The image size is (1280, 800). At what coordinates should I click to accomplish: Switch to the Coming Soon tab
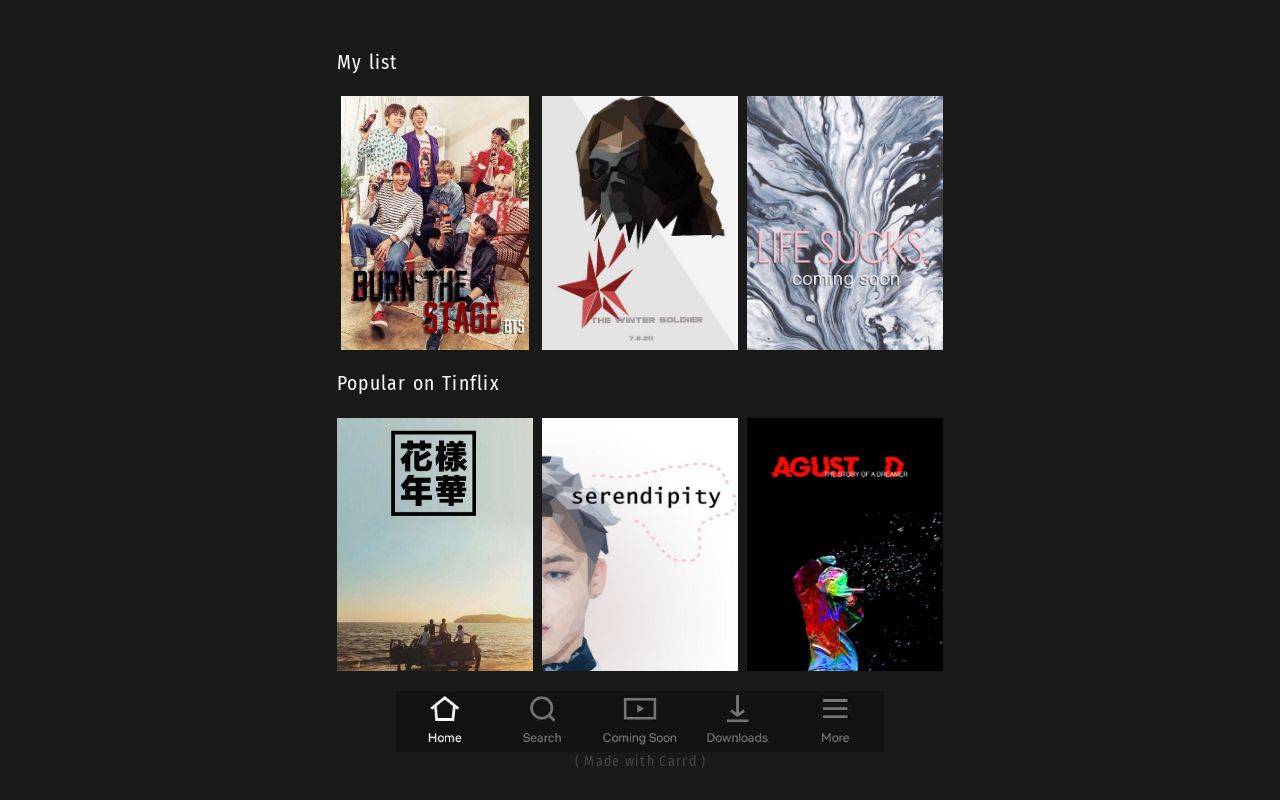coord(640,721)
